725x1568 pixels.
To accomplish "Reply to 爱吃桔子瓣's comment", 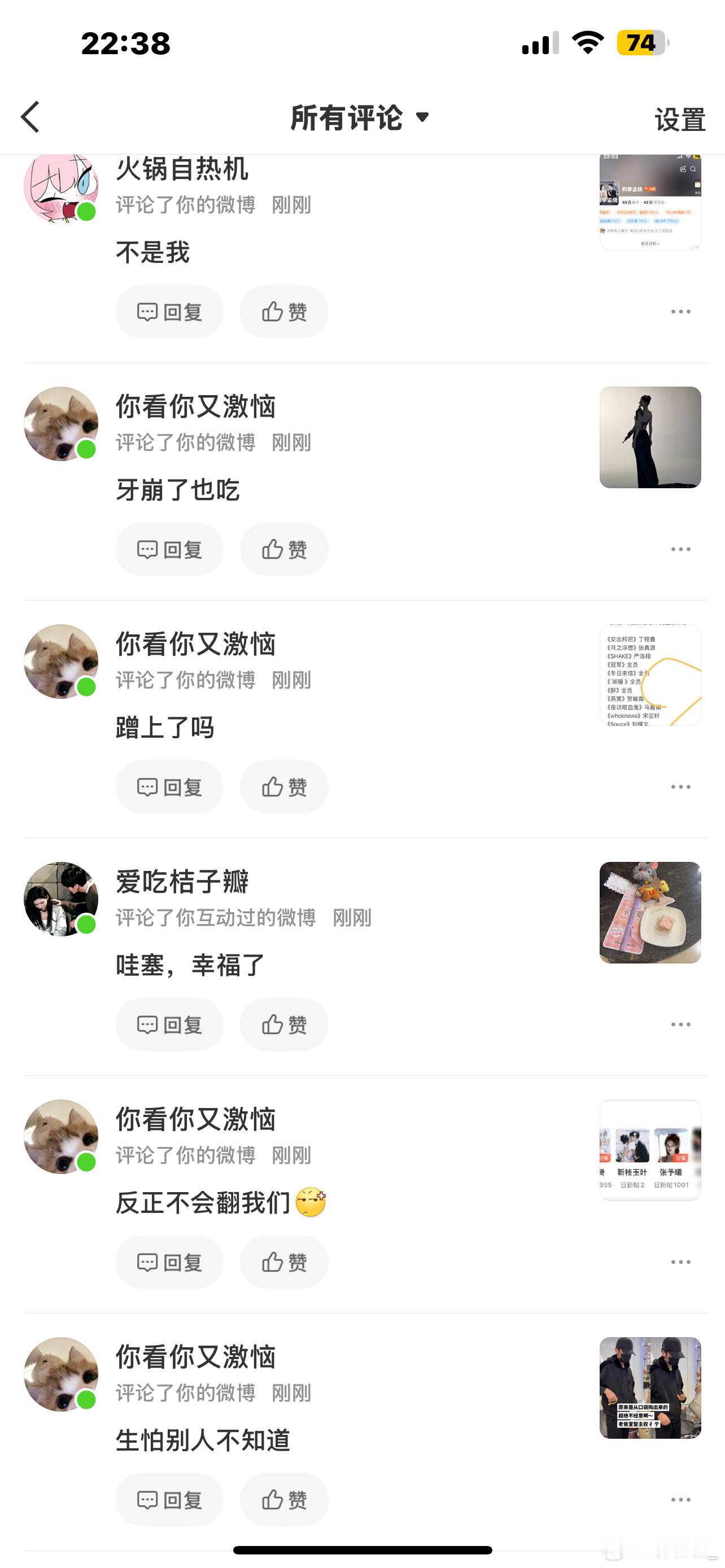I will [169, 1024].
